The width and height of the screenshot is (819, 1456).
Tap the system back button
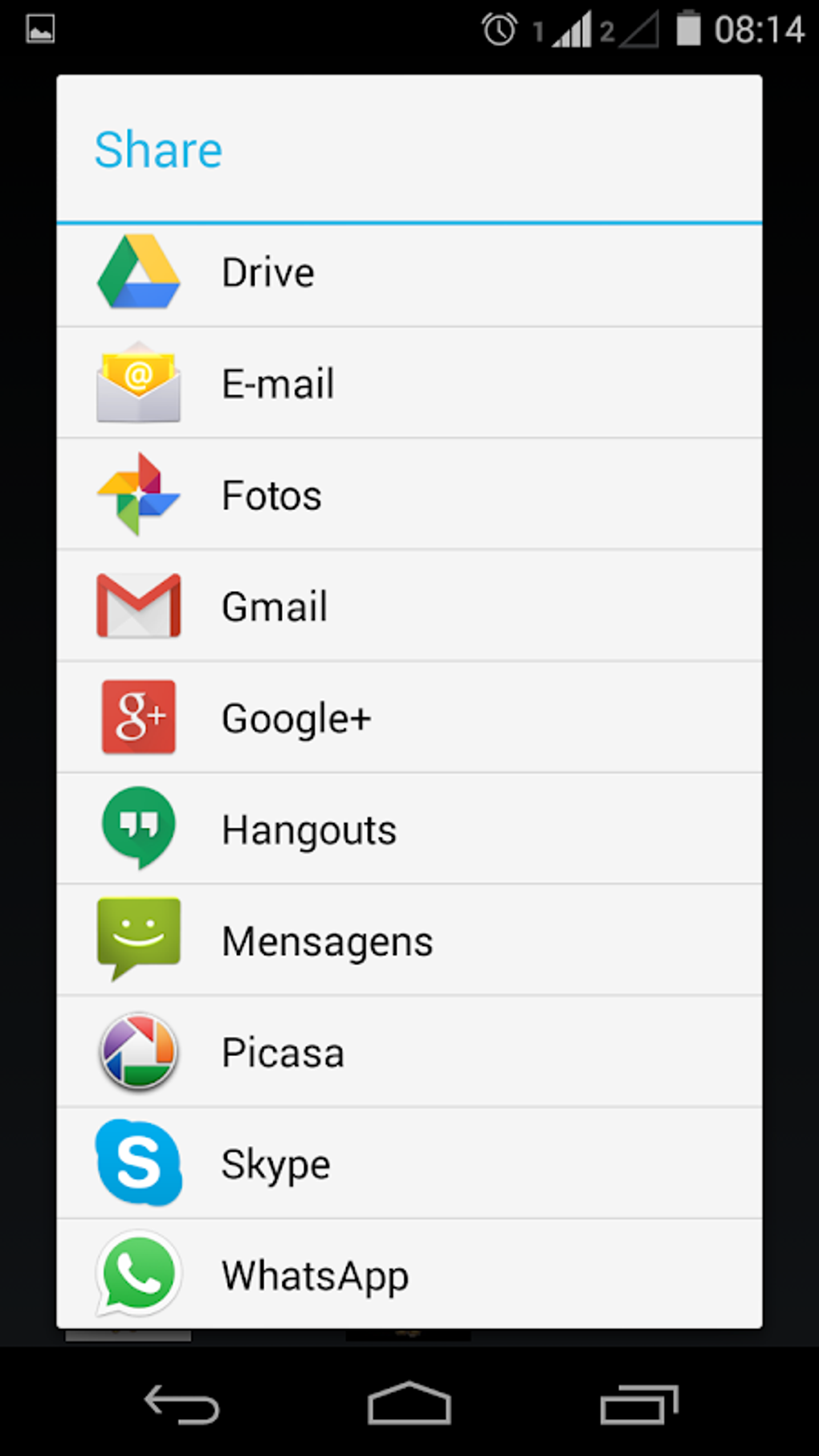(x=181, y=1405)
